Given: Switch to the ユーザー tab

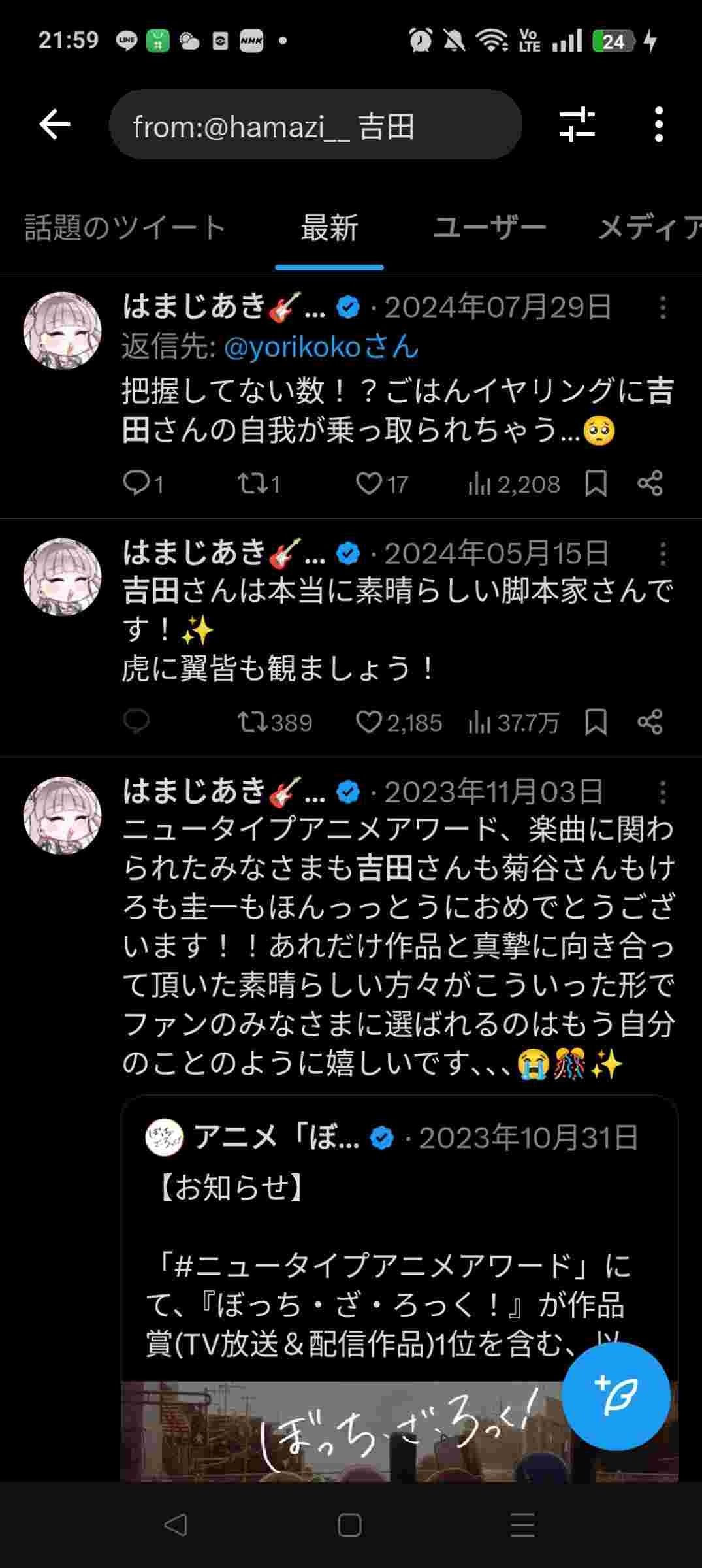Looking at the screenshot, I should [488, 229].
